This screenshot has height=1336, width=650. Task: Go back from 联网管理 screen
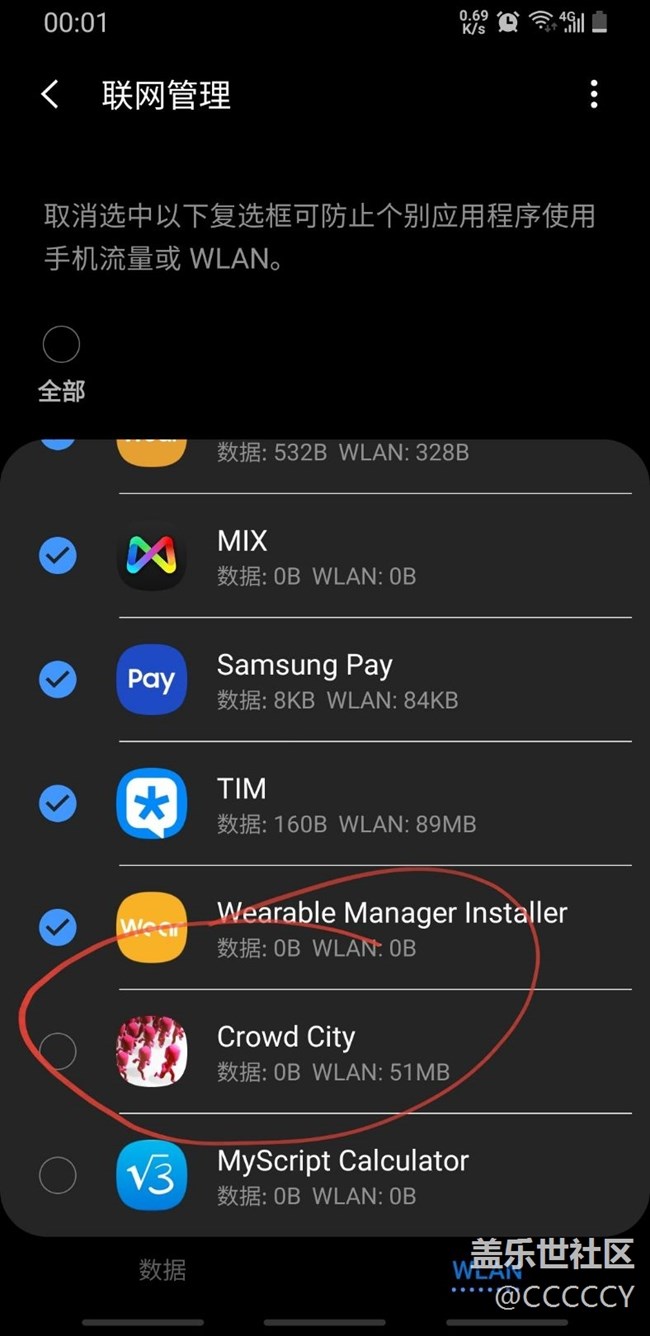coord(49,95)
